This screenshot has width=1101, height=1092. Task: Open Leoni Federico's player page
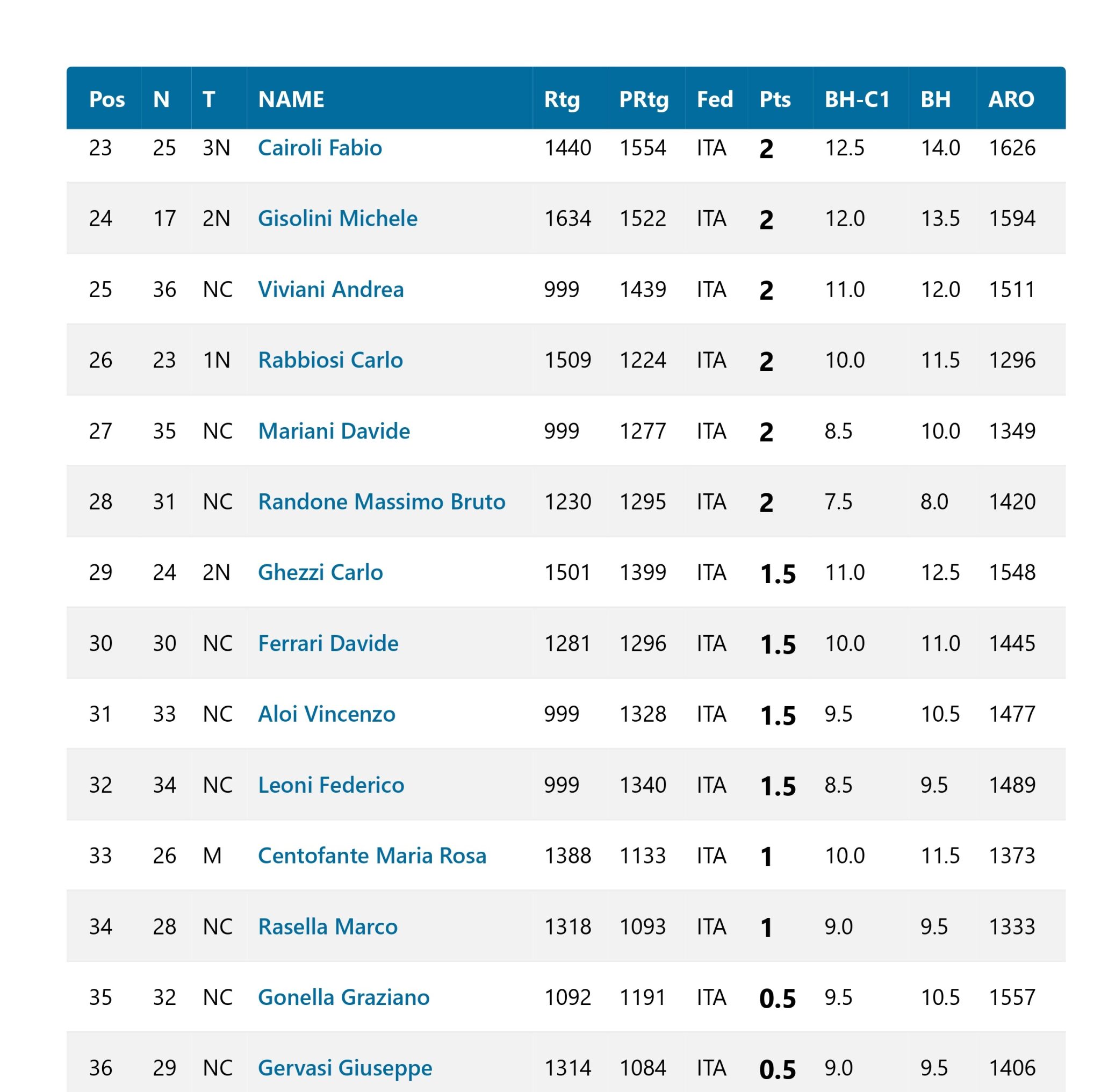point(330,785)
